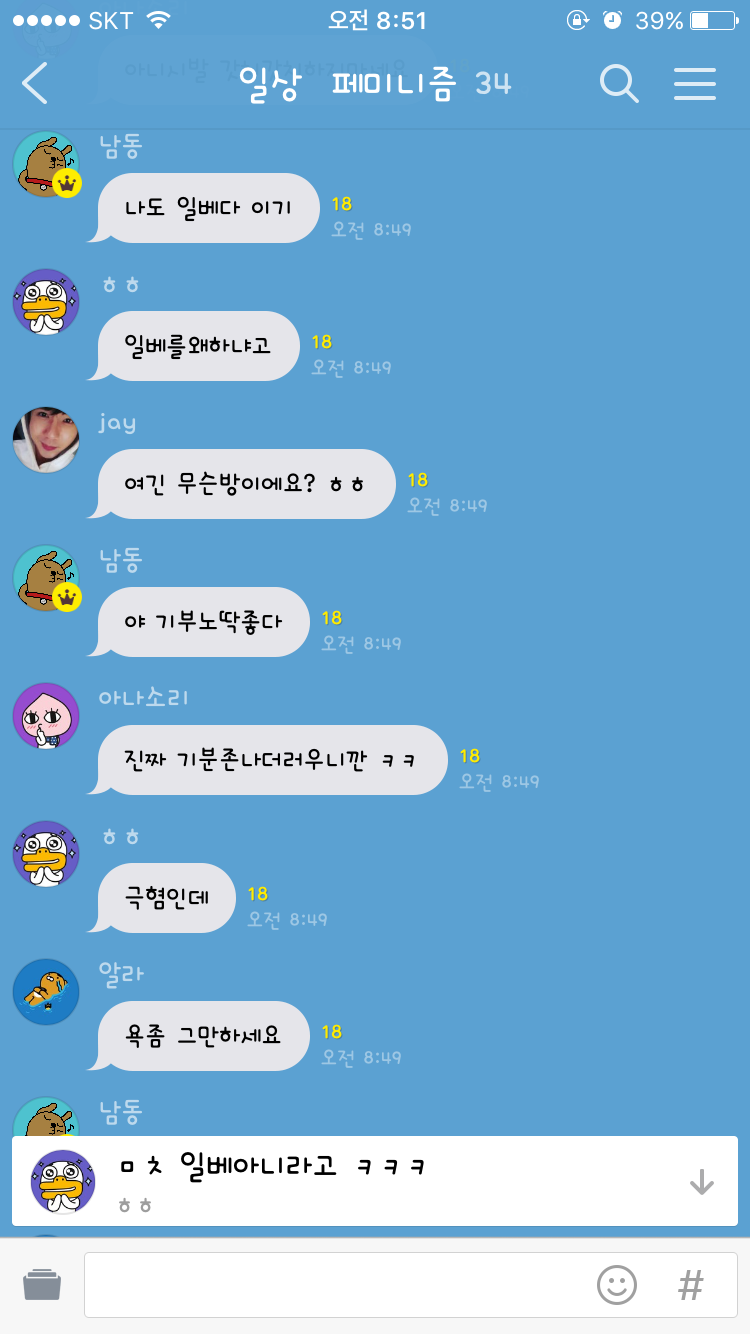Open the emoticon smiley picker
This screenshot has height=1334, width=750.
(617, 1284)
